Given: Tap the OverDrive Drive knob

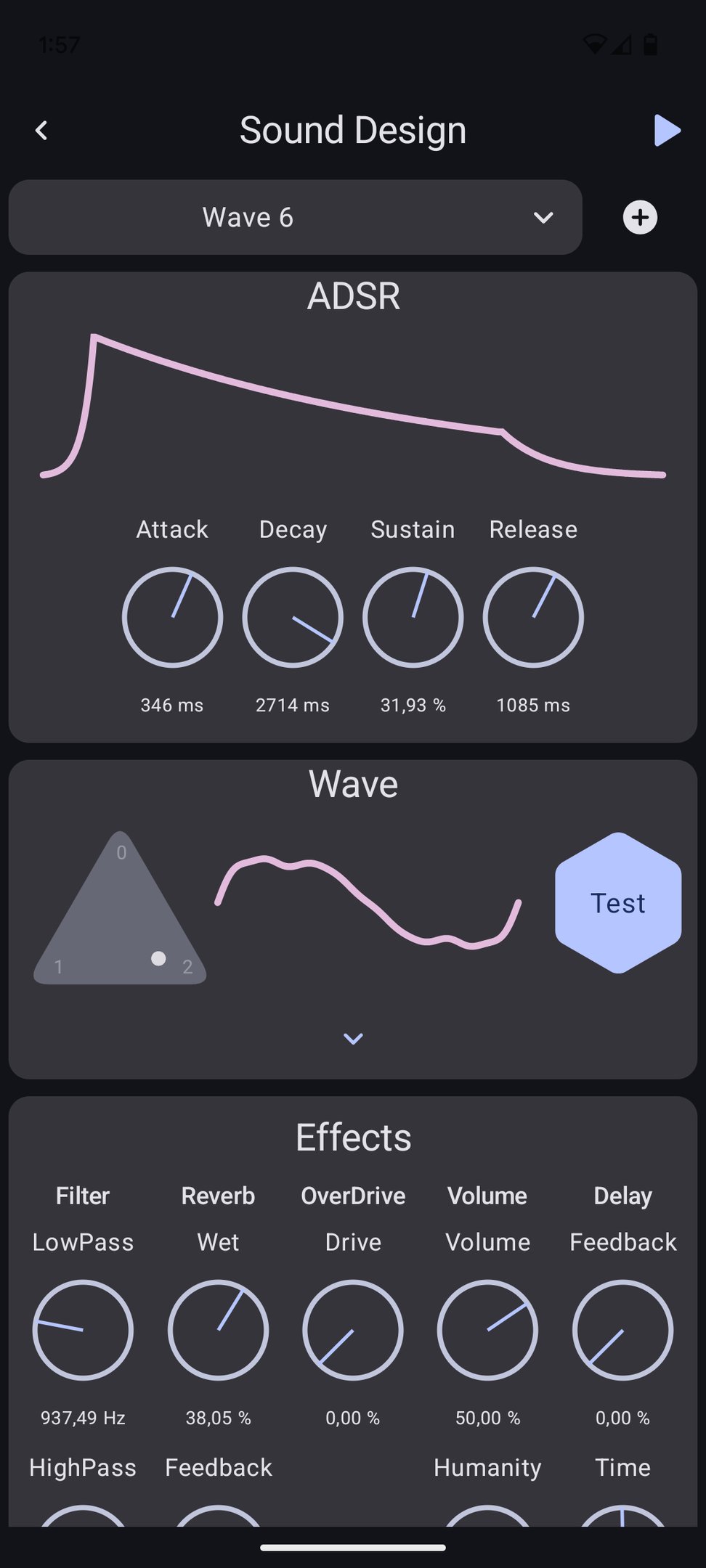Looking at the screenshot, I should click(x=353, y=1330).
